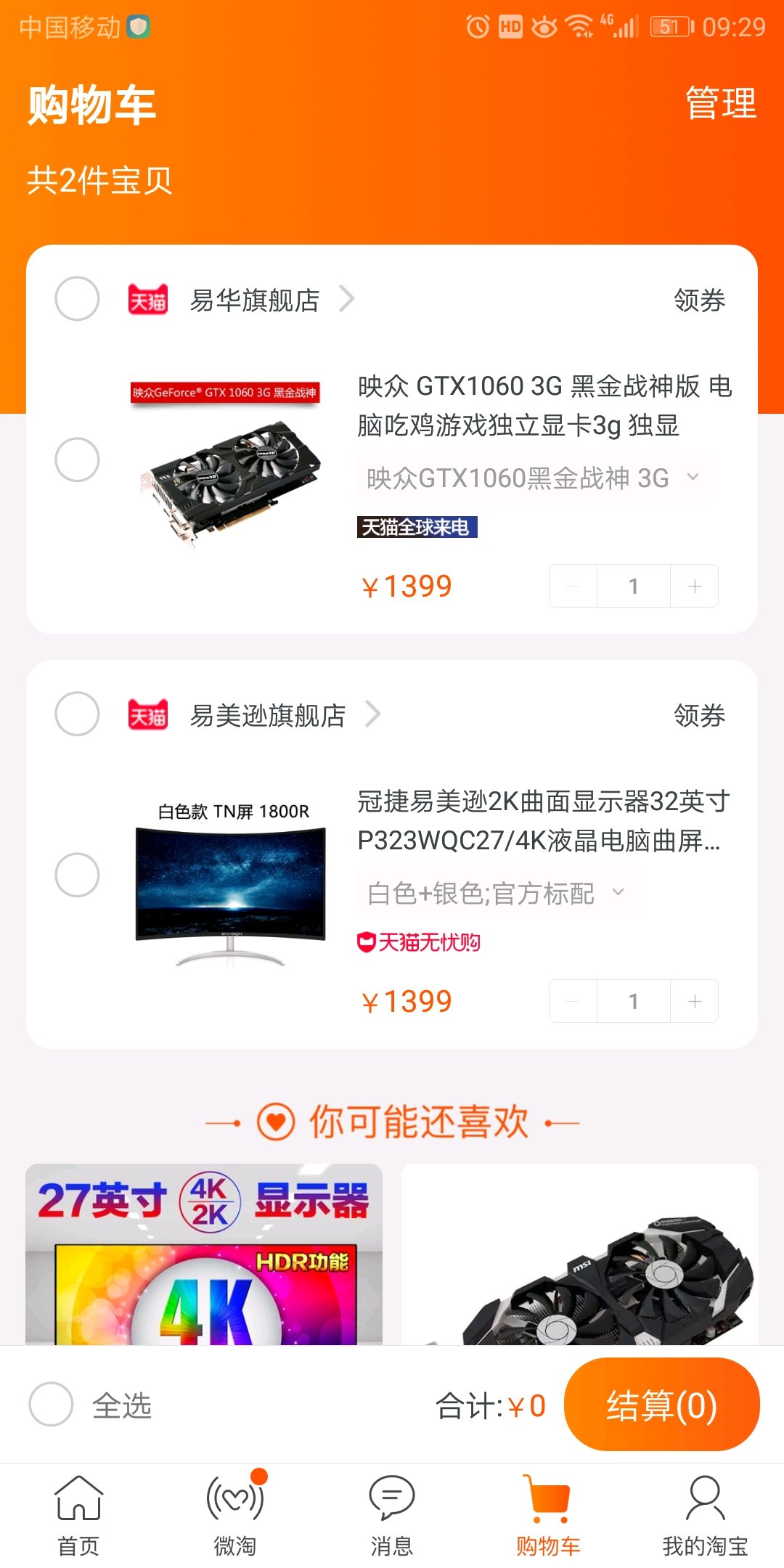Go to the 消息 tab
Screen dimensions: 784x1568
(392, 1516)
